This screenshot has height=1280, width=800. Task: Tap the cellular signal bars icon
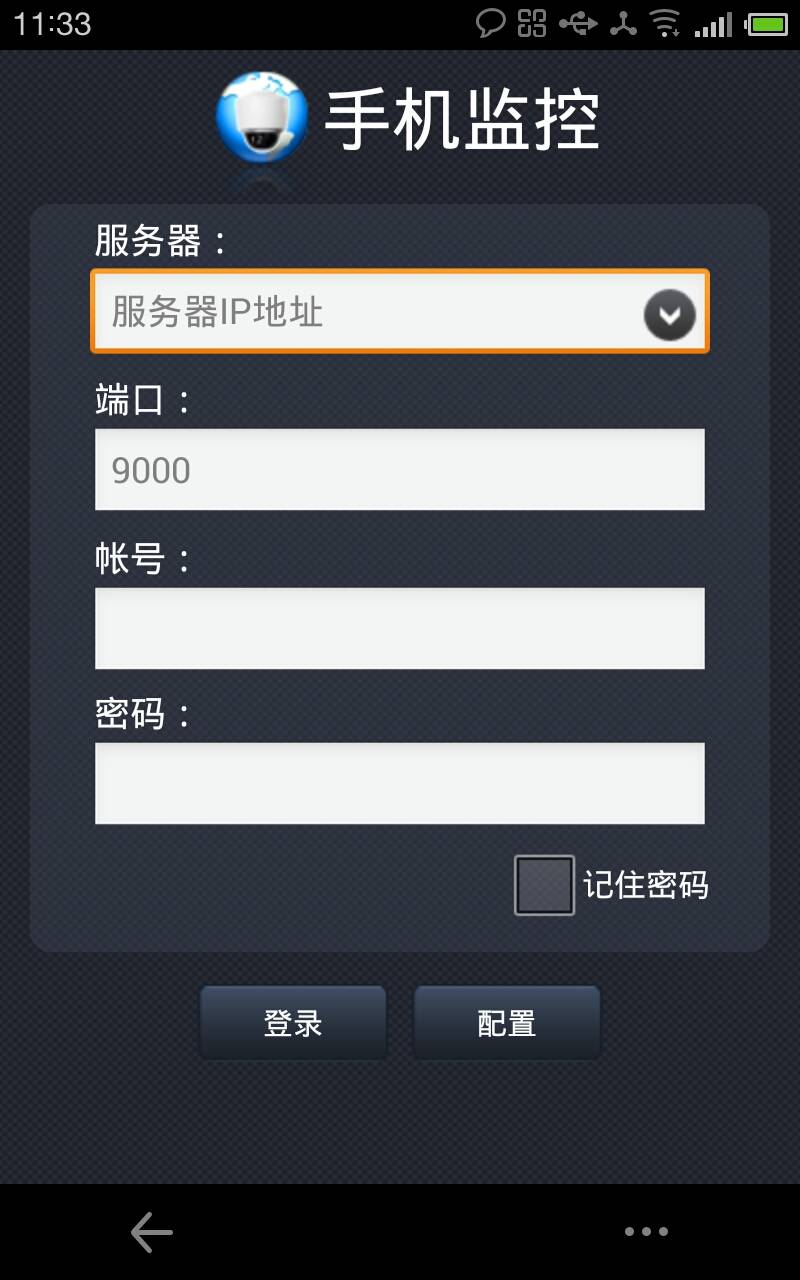coord(716,25)
